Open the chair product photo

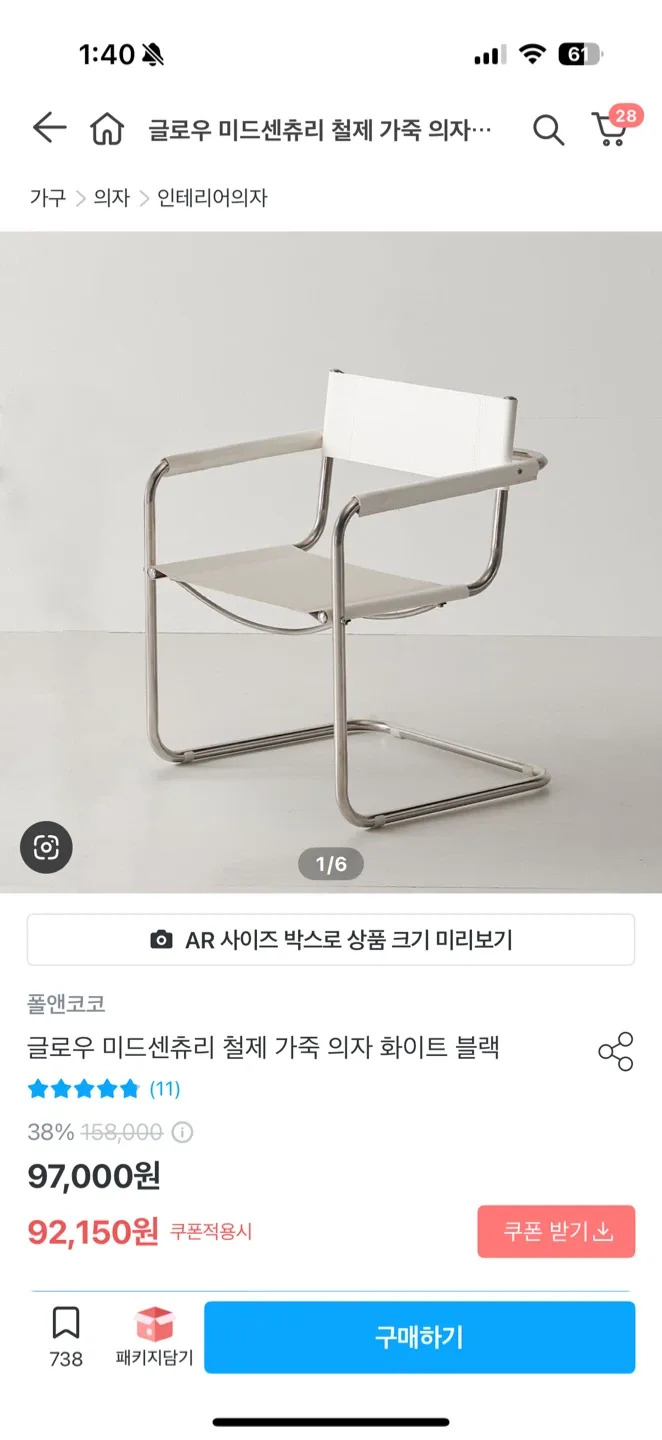[x=331, y=560]
